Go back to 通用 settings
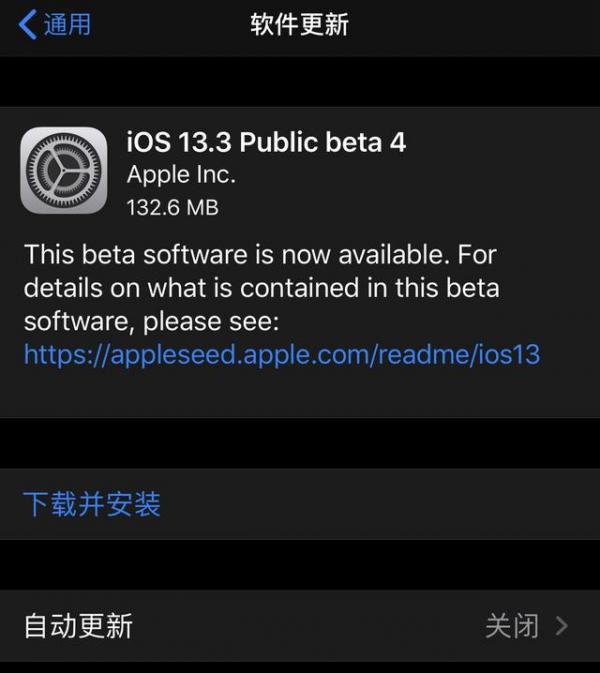The height and width of the screenshot is (673, 600). pos(55,25)
